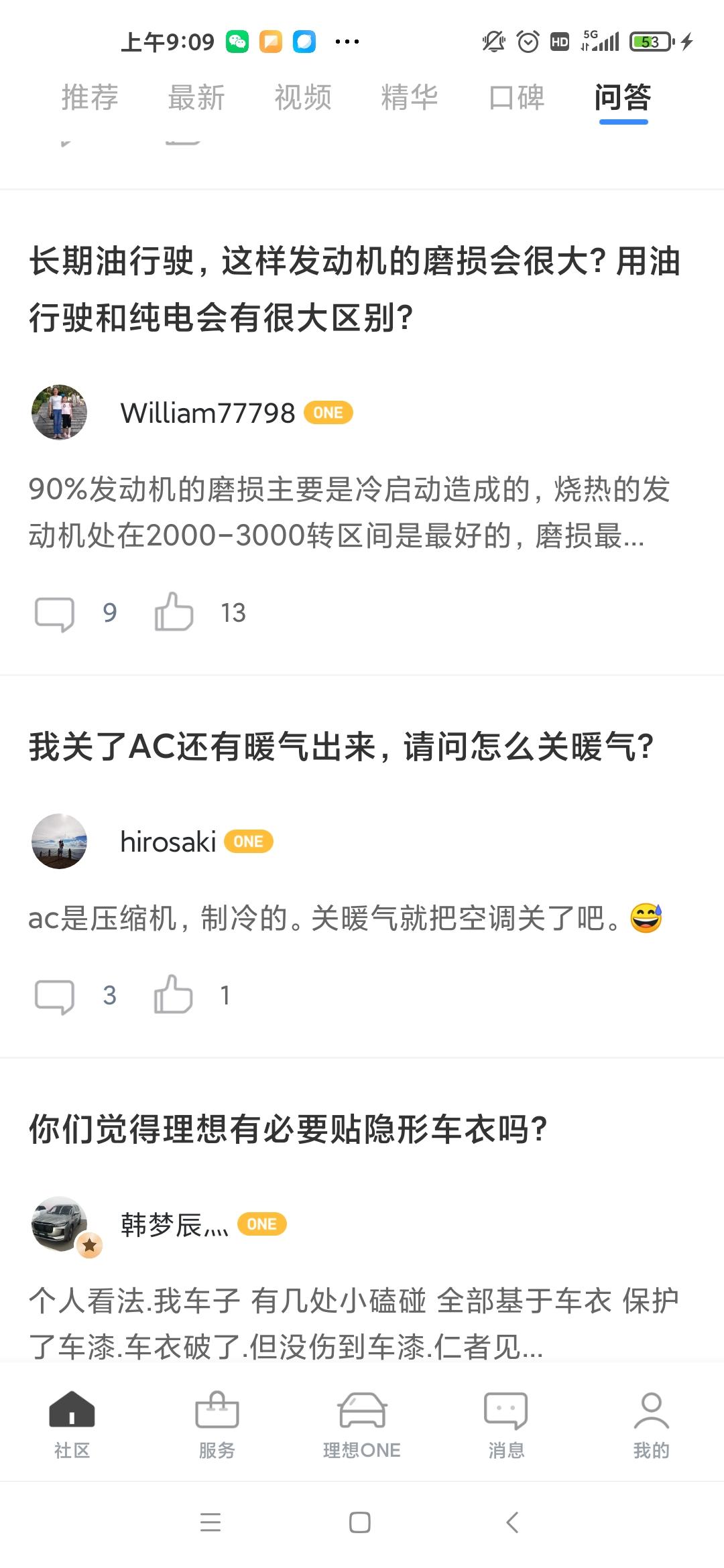Switch to the 推荐 tab

click(x=90, y=98)
